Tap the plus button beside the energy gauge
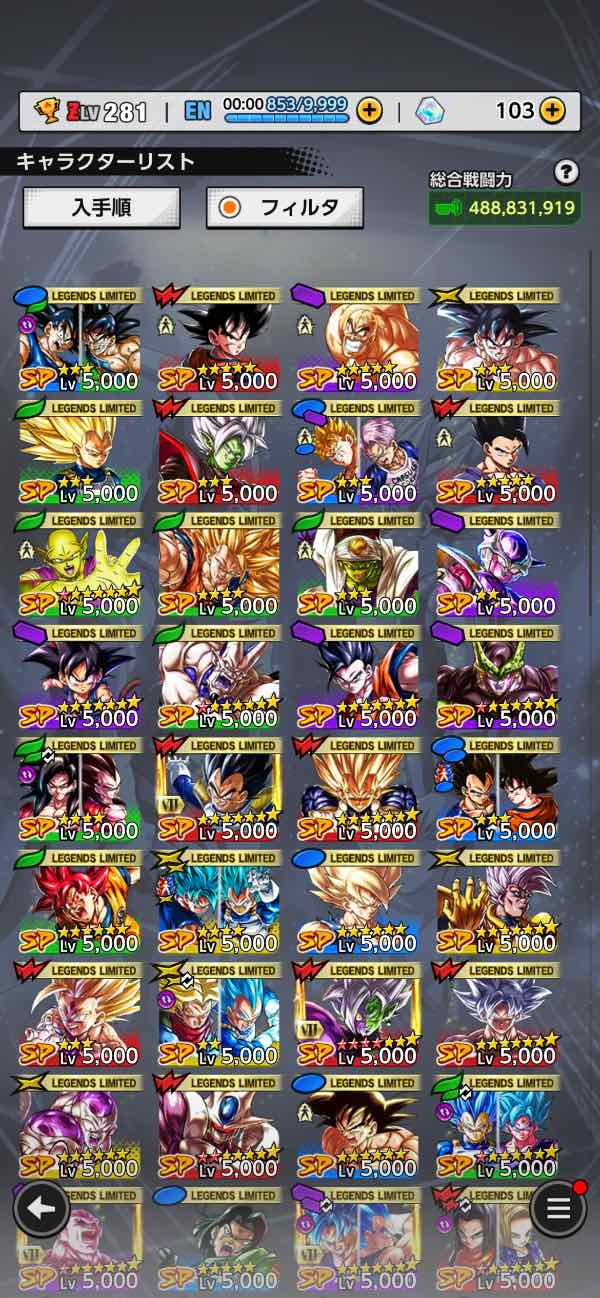This screenshot has height=1298, width=600. pos(370,111)
